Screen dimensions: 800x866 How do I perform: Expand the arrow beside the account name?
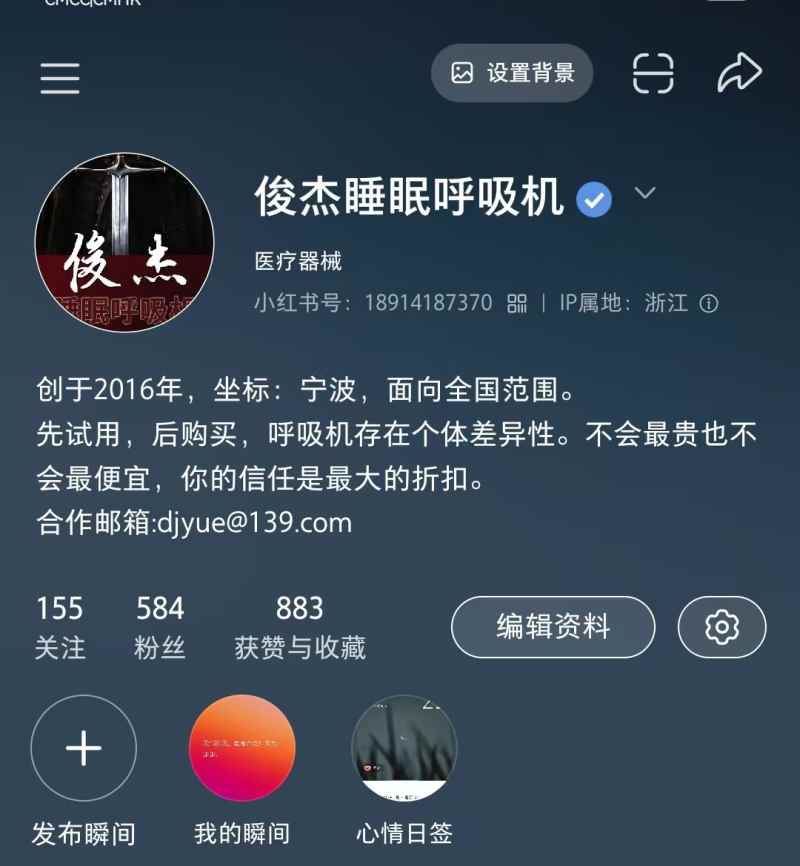point(645,193)
